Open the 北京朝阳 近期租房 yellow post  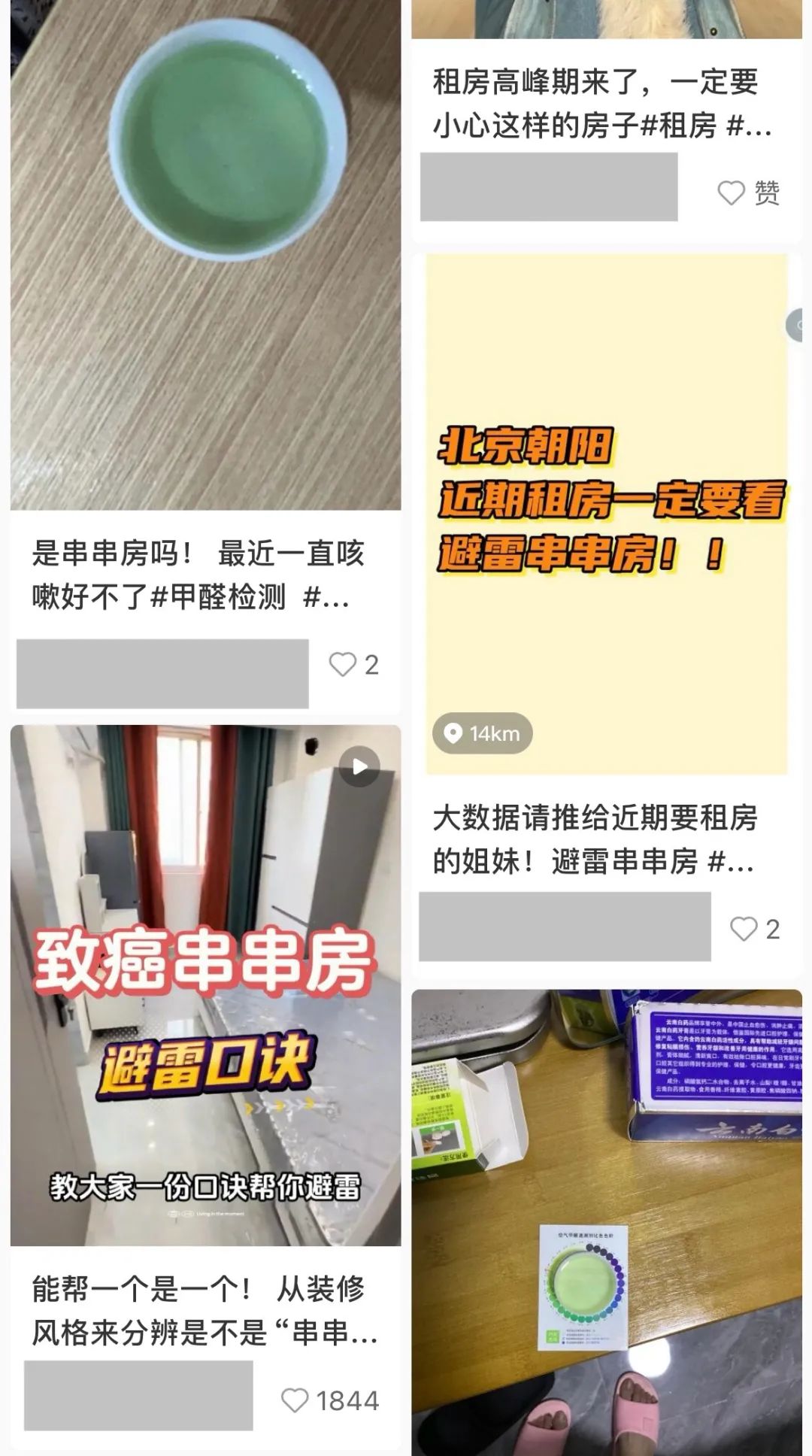coord(606,511)
